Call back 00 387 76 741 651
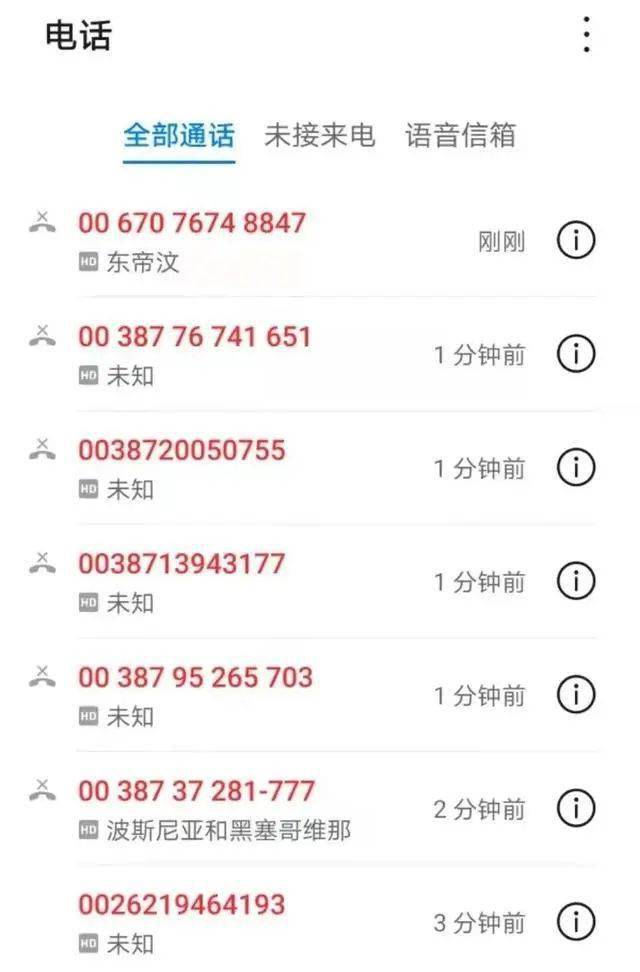This screenshot has width=640, height=972. coord(195,337)
